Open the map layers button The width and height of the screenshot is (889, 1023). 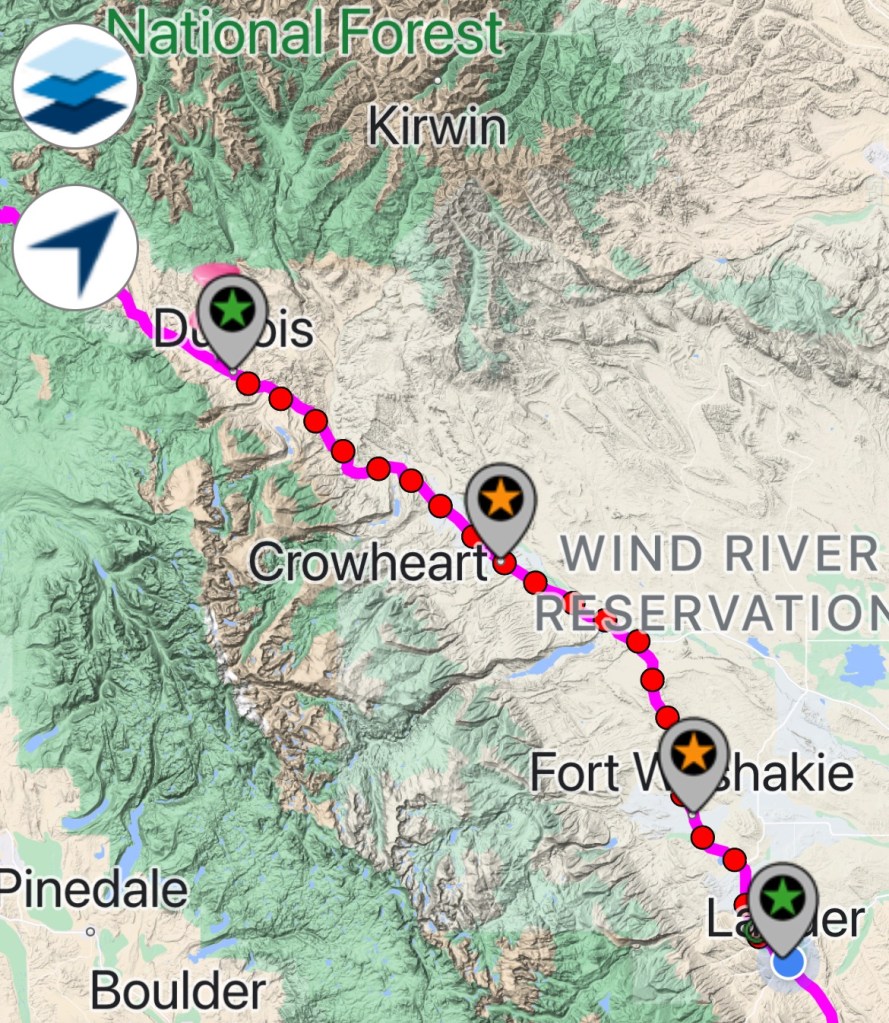(x=75, y=86)
